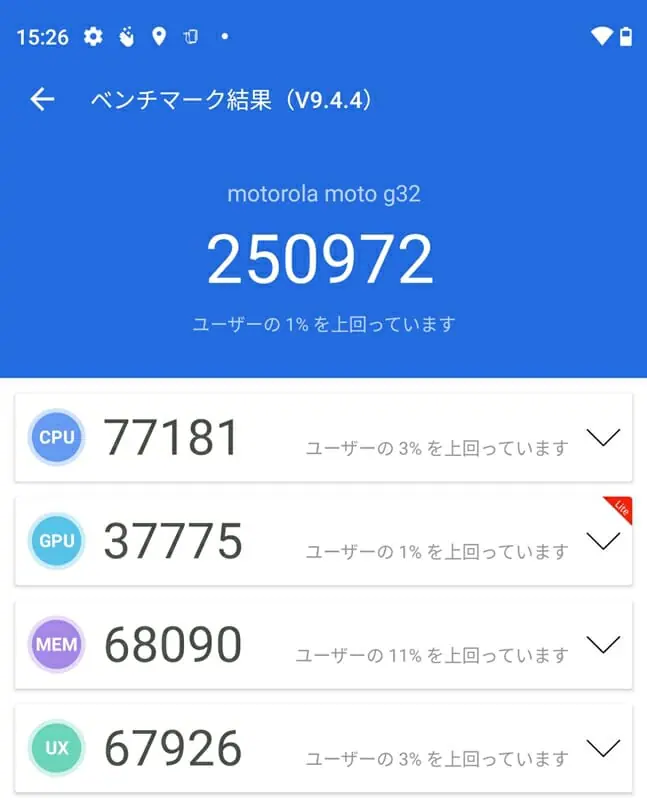Expand the UX score details
The width and height of the screenshot is (647, 800).
coord(603,748)
